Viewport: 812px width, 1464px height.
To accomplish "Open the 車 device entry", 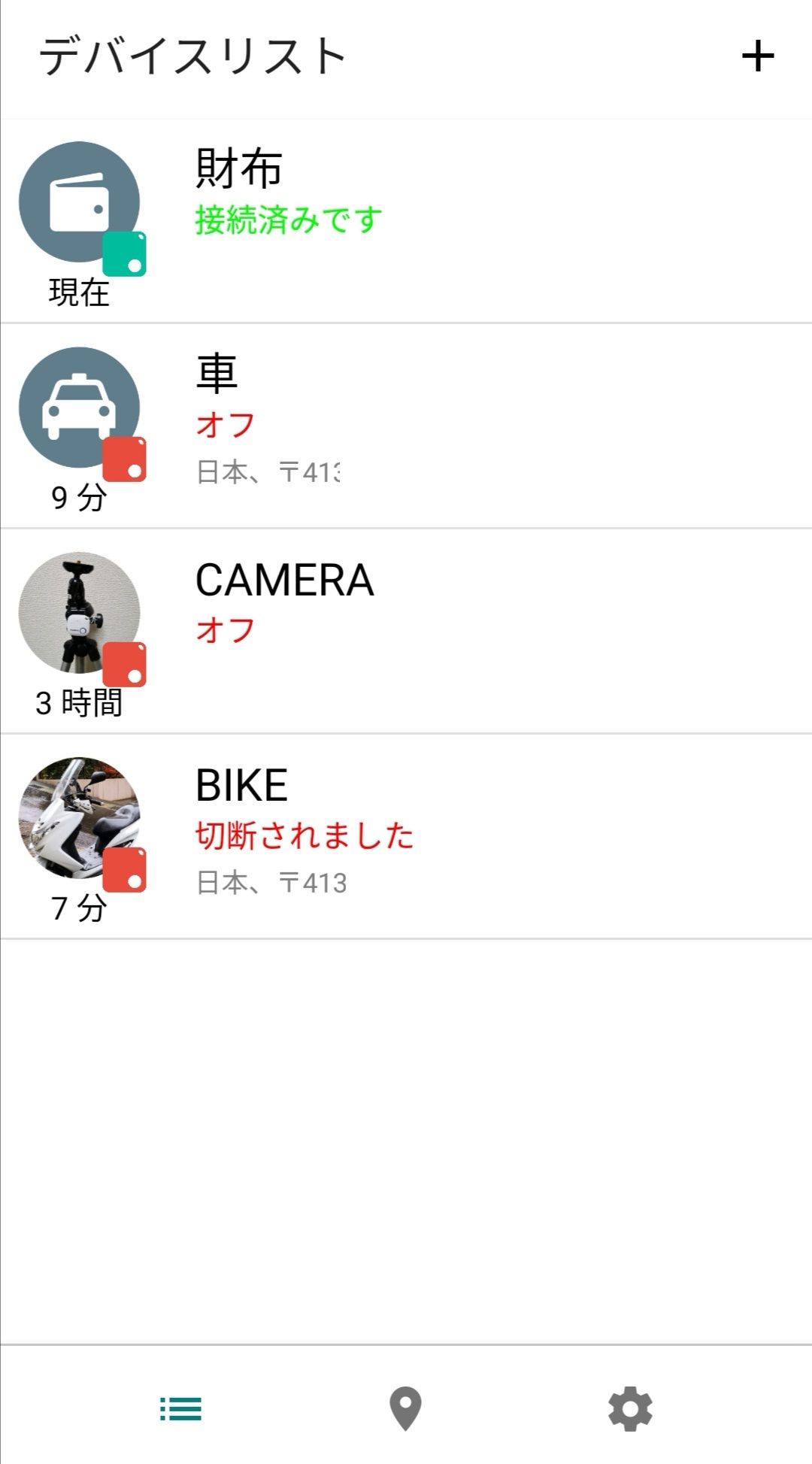I will point(406,426).
